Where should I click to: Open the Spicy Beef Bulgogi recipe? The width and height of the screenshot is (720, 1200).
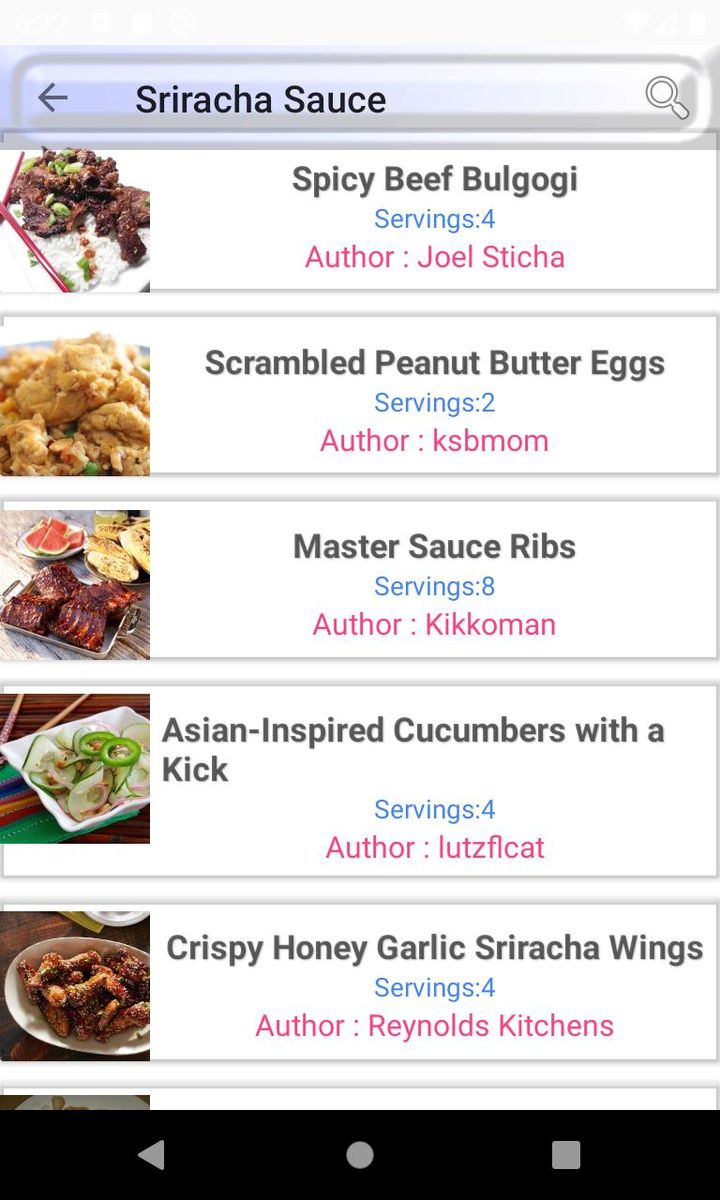pyautogui.click(x=435, y=179)
